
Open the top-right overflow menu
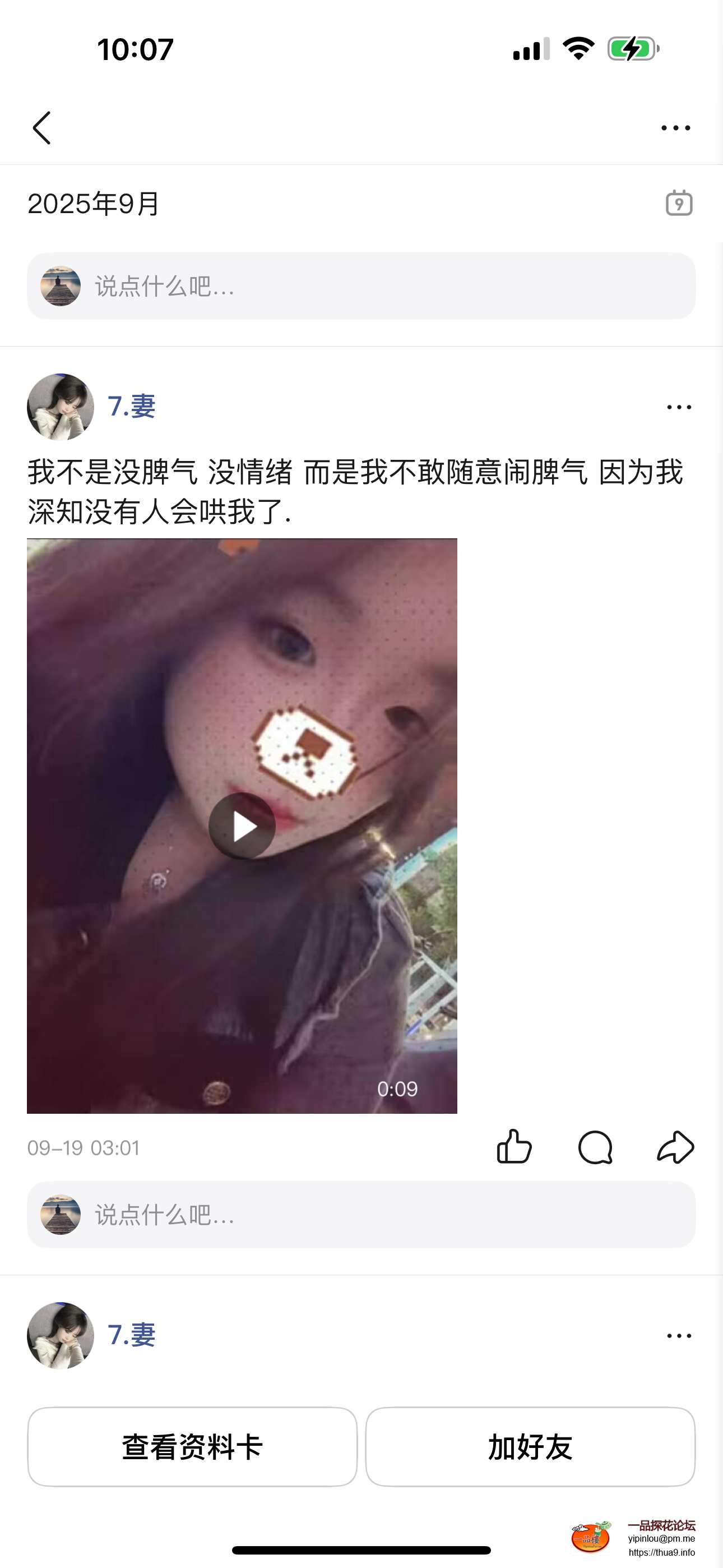[675, 128]
